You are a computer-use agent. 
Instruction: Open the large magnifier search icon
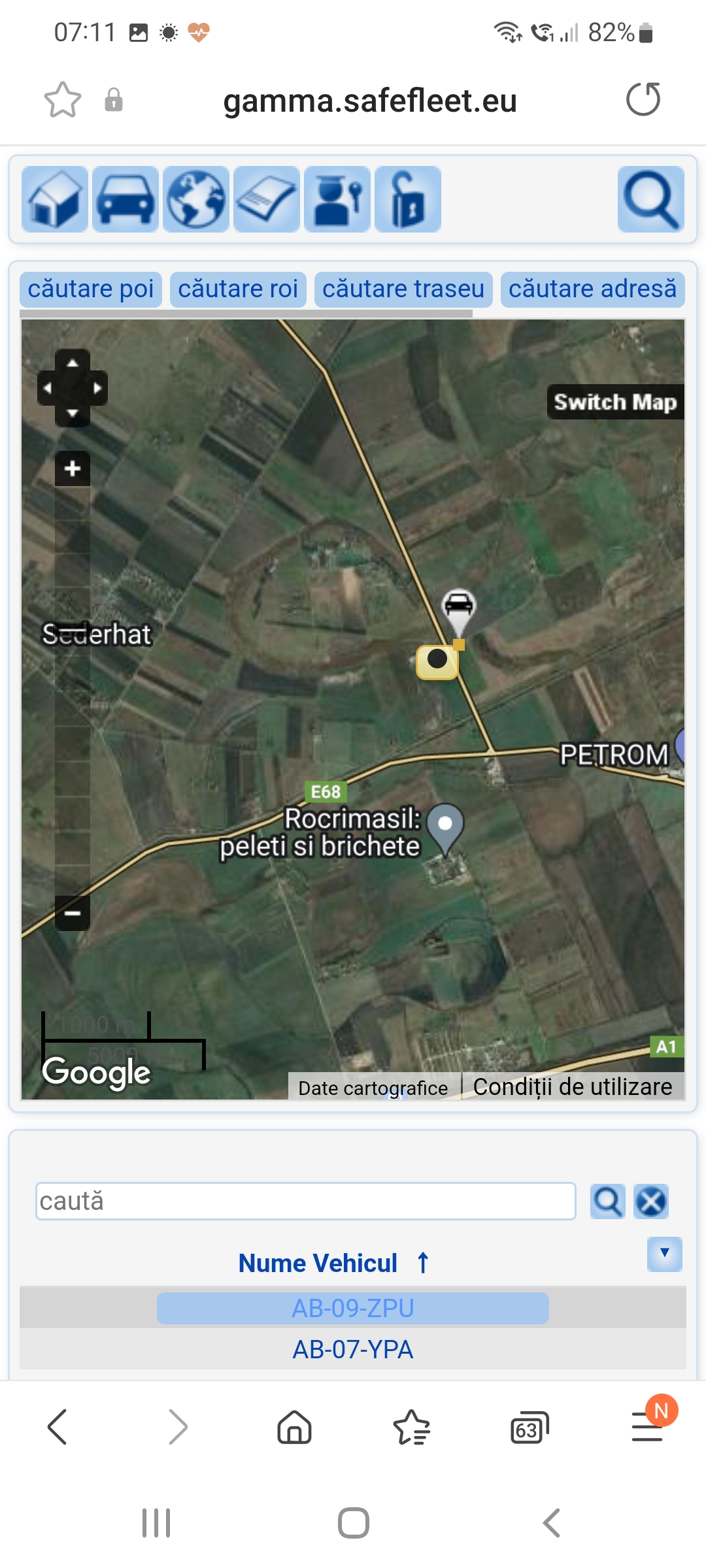coord(650,199)
